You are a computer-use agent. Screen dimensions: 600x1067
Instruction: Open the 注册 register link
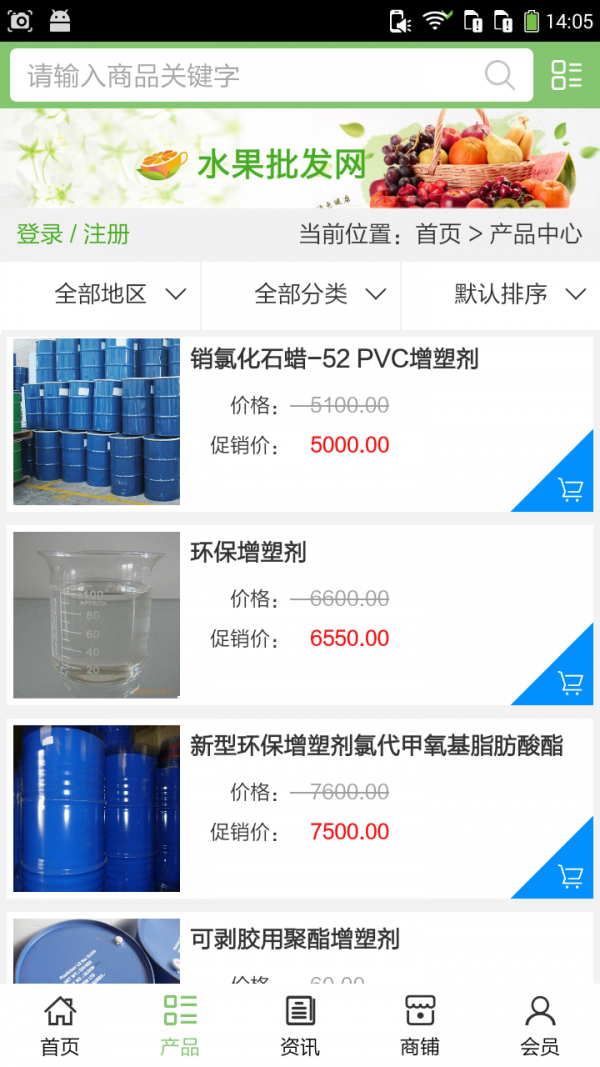tap(106, 234)
